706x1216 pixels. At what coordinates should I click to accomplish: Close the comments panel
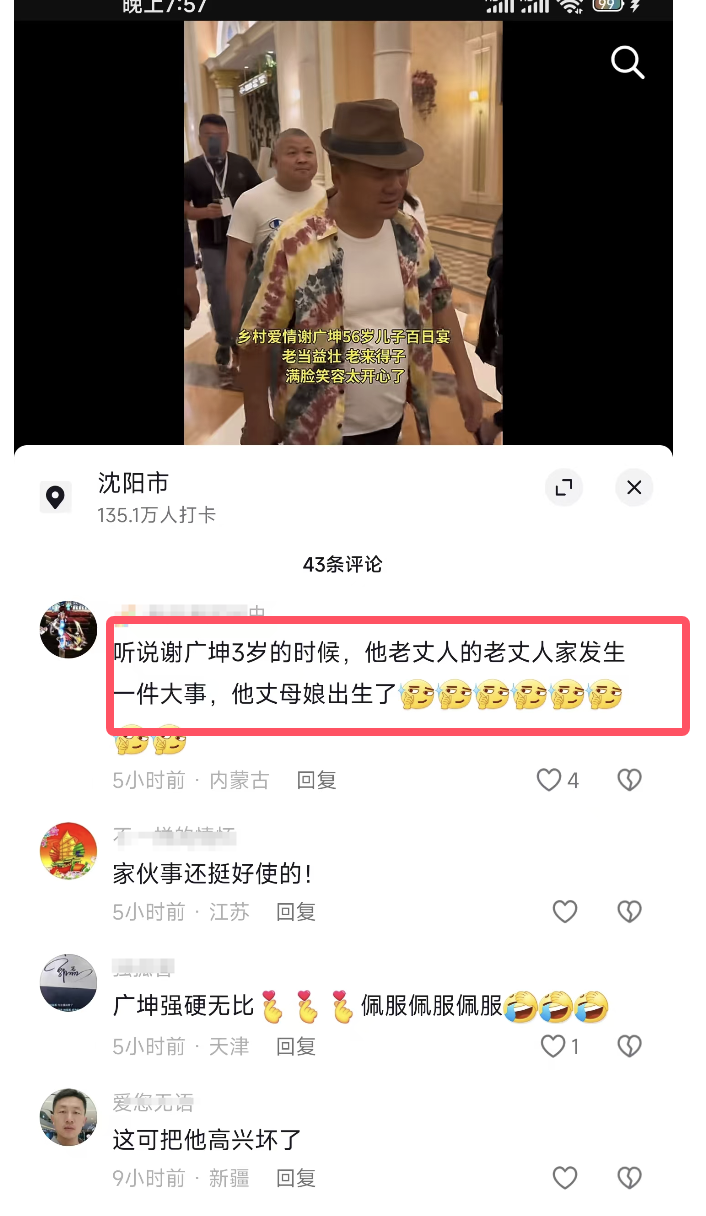pos(634,488)
